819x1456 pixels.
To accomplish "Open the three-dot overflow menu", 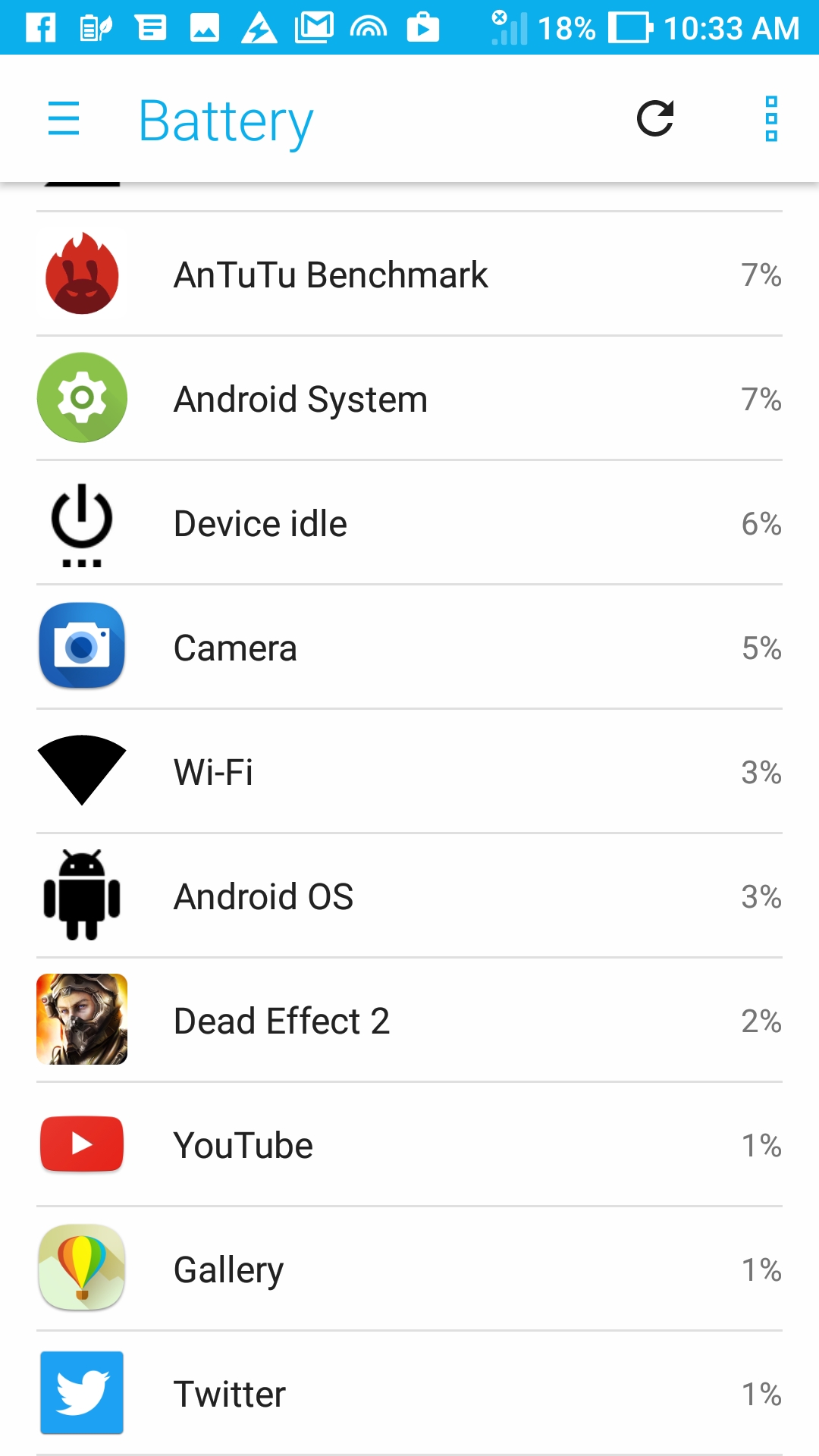I will point(771,118).
